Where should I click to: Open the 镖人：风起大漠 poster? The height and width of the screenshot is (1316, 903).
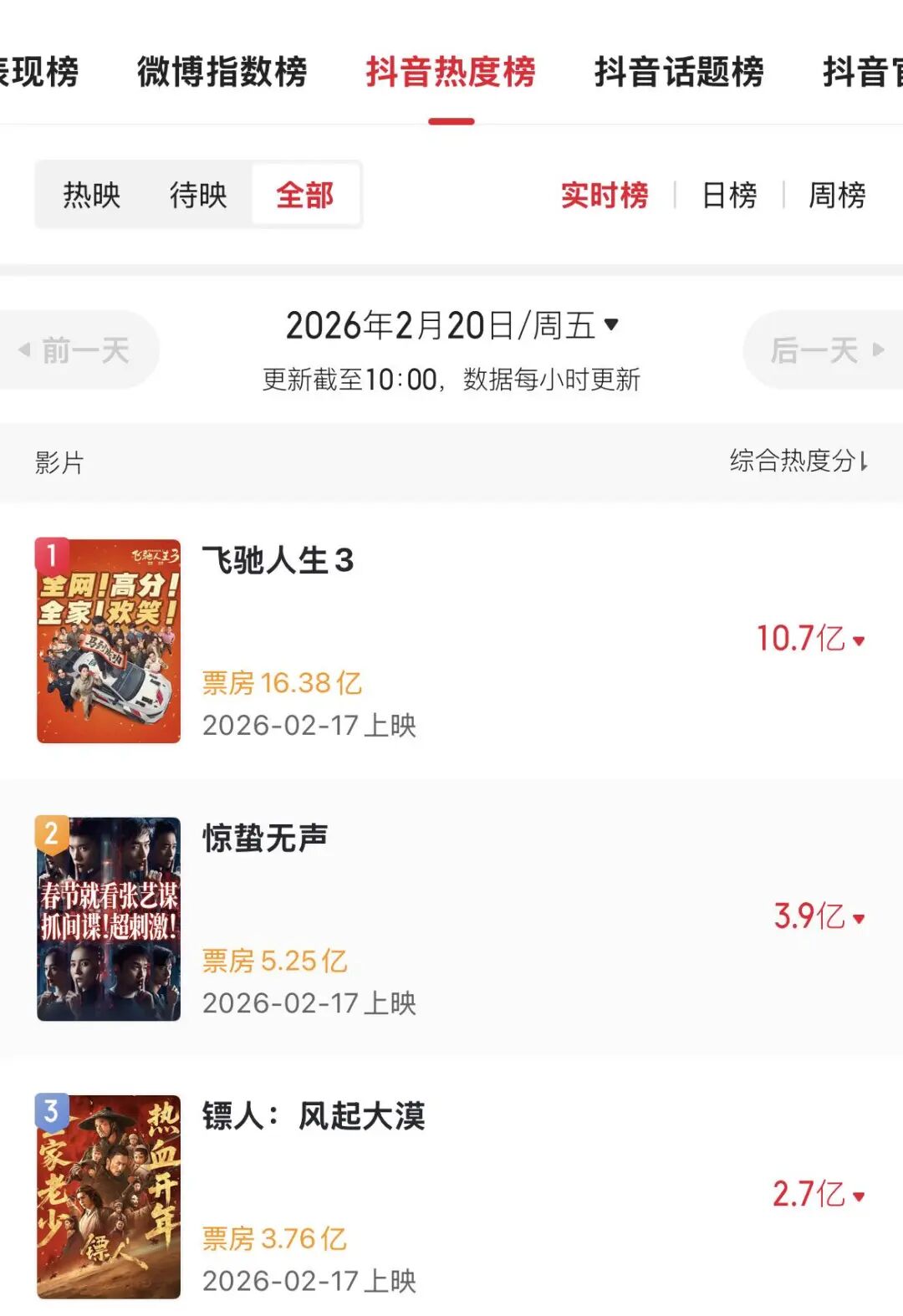pyautogui.click(x=110, y=1194)
